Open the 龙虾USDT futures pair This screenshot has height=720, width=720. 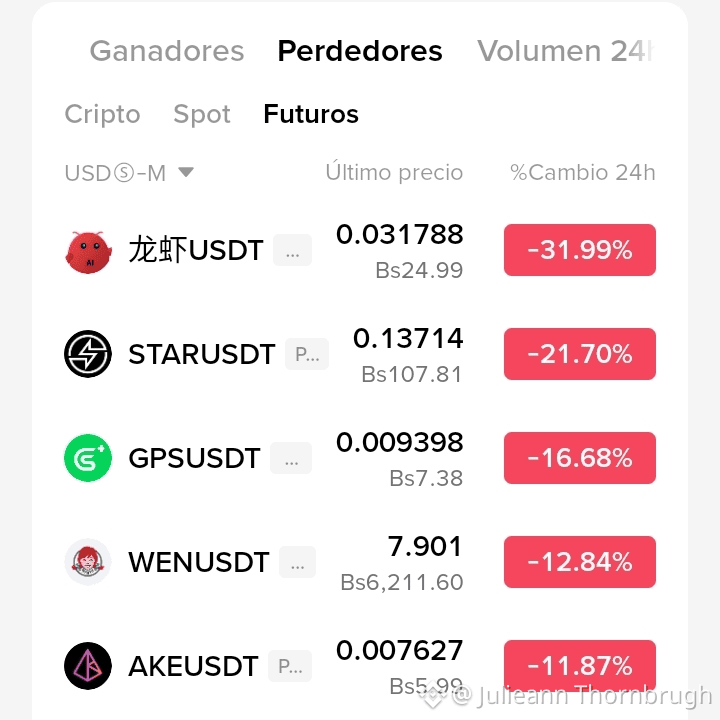[x=360, y=250]
